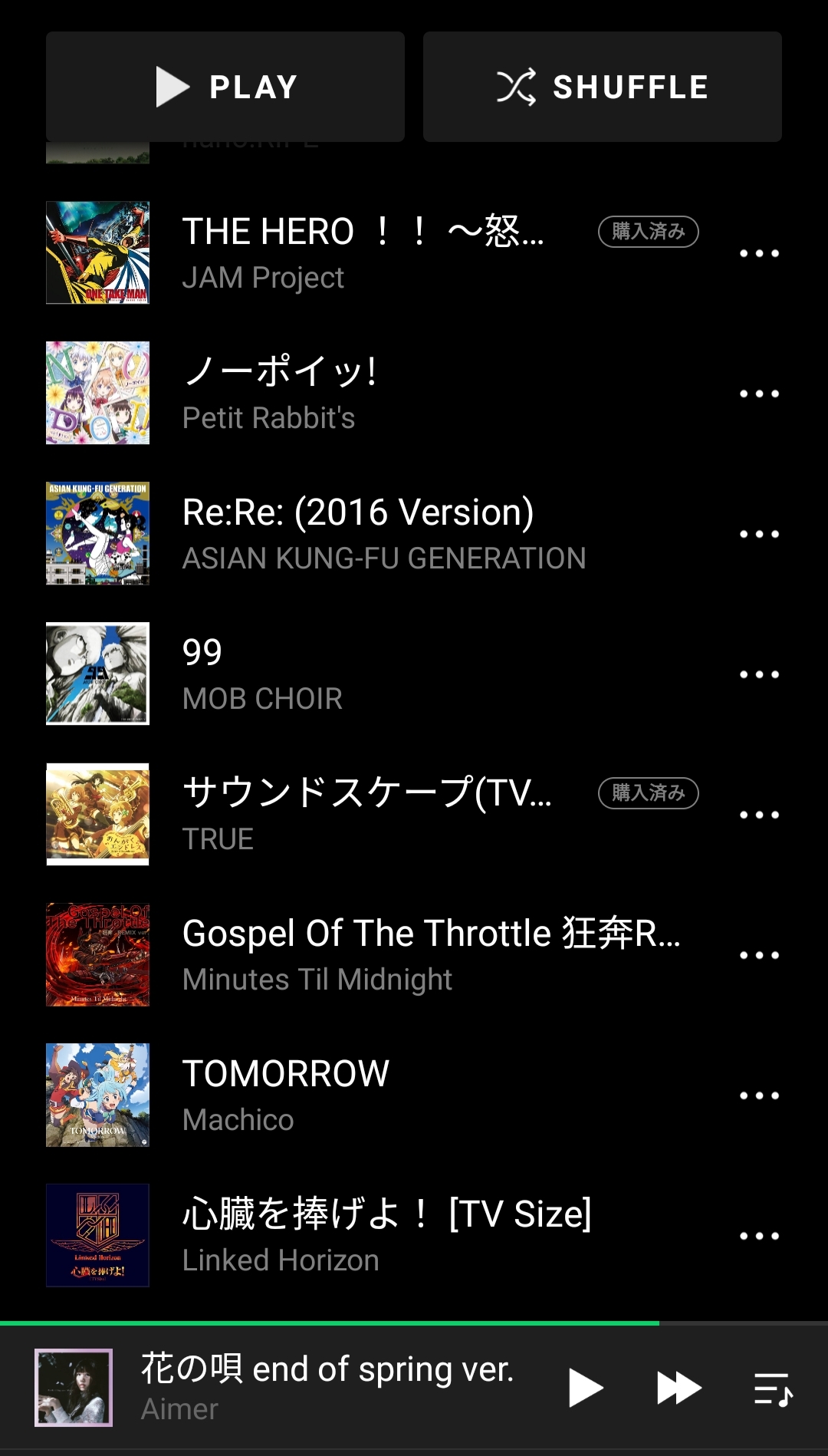
Task: Open options for the TRUE track
Action: [x=759, y=815]
